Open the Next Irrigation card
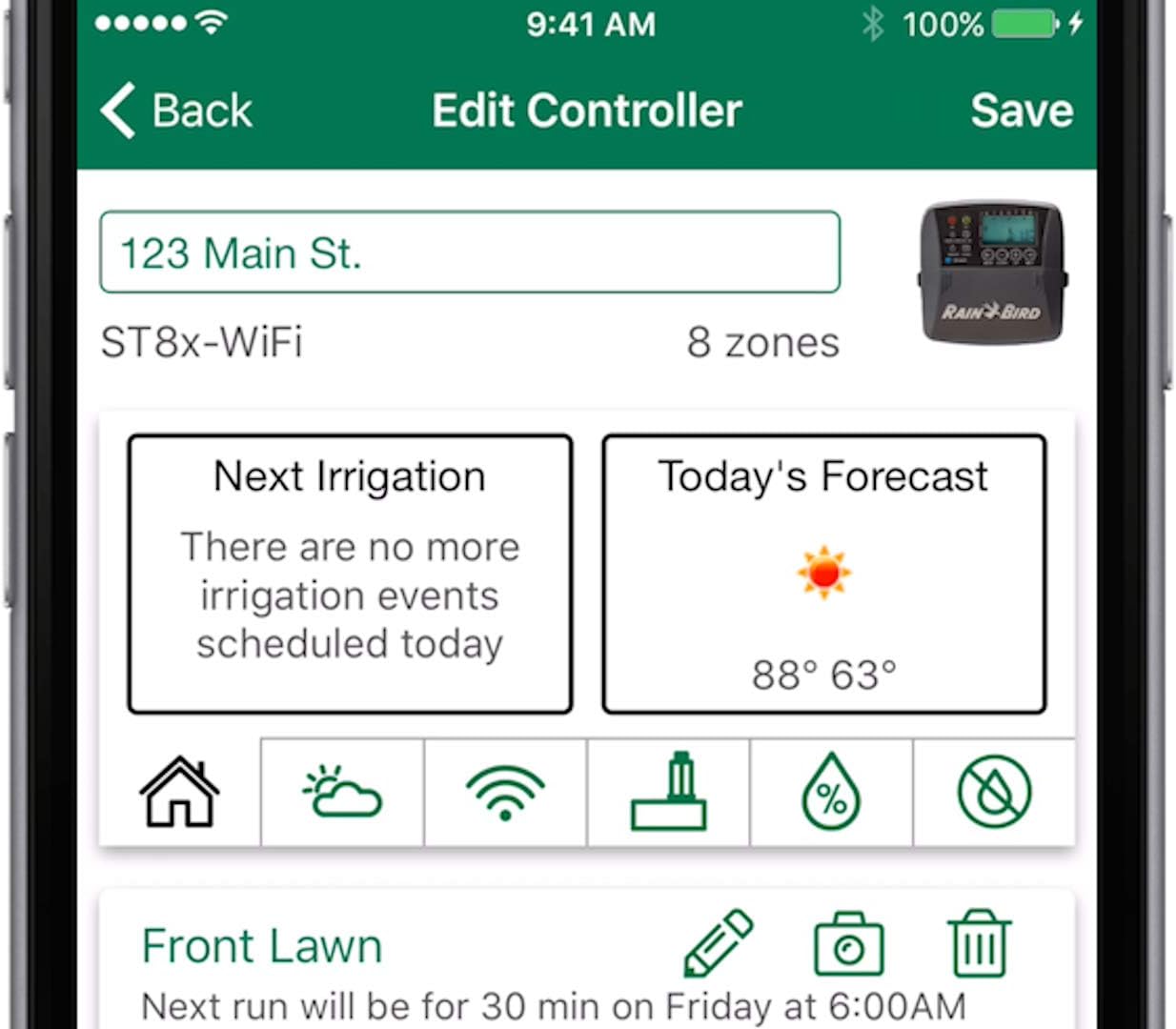 pyautogui.click(x=350, y=574)
